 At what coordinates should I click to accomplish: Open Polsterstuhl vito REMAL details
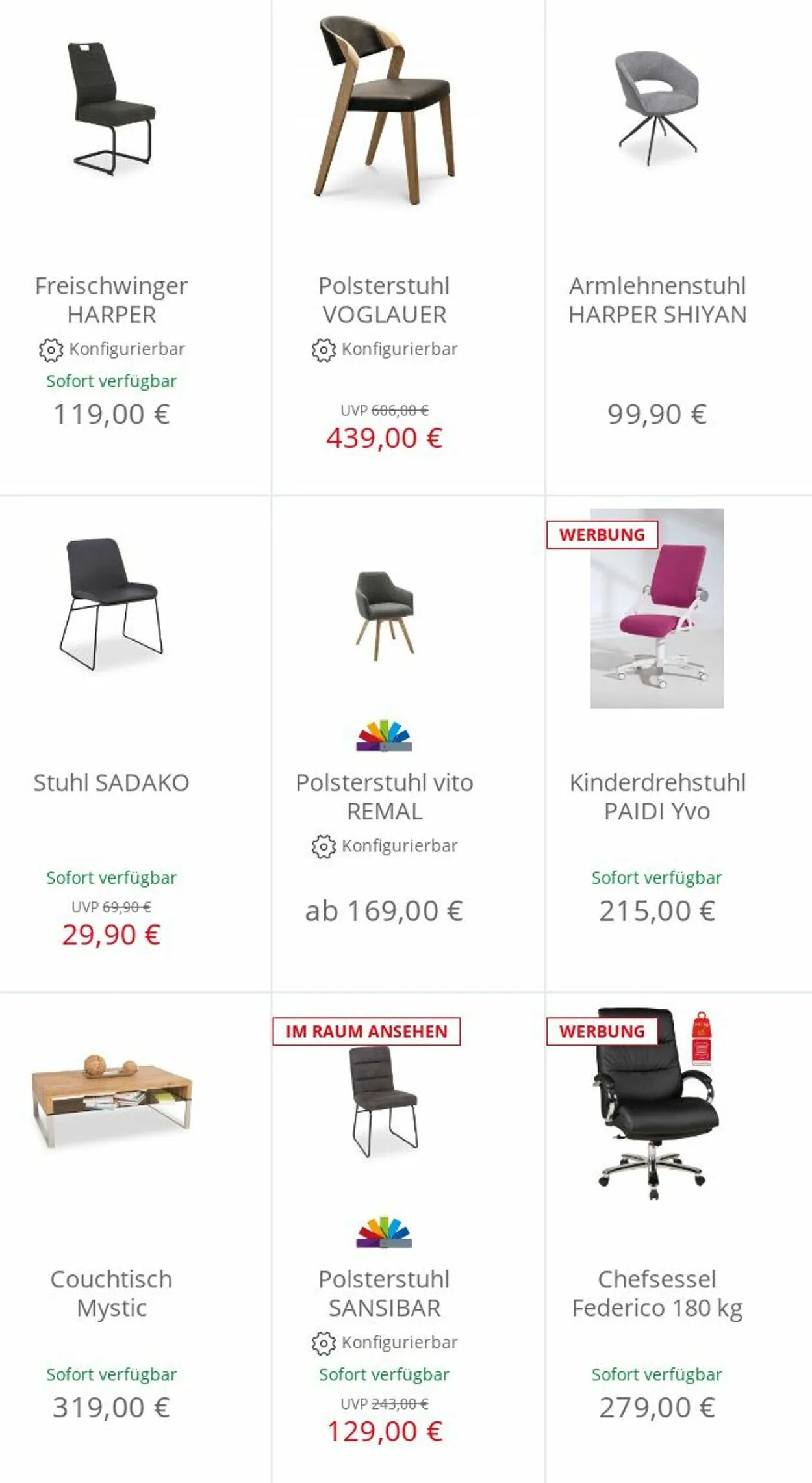384,797
